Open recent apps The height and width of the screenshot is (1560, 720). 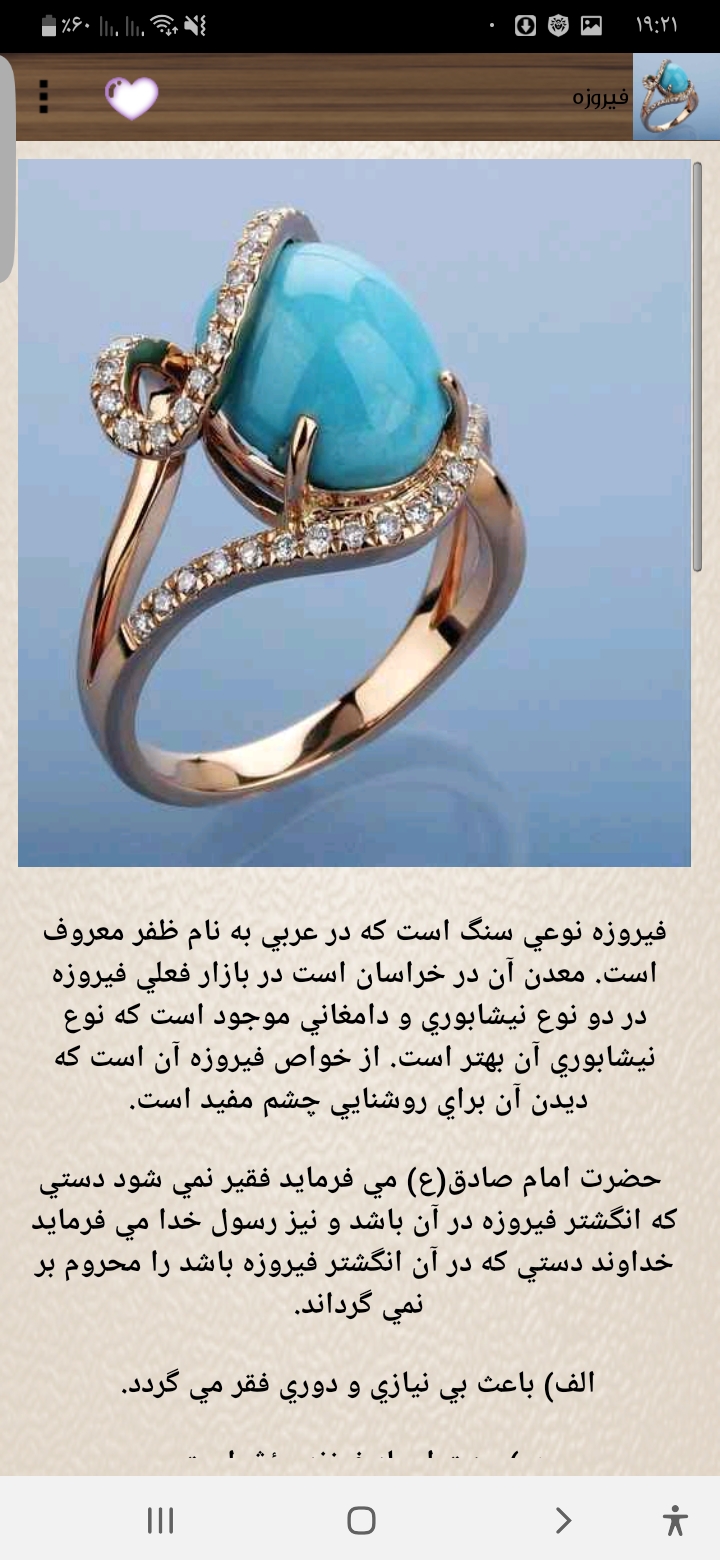pyautogui.click(x=160, y=1521)
